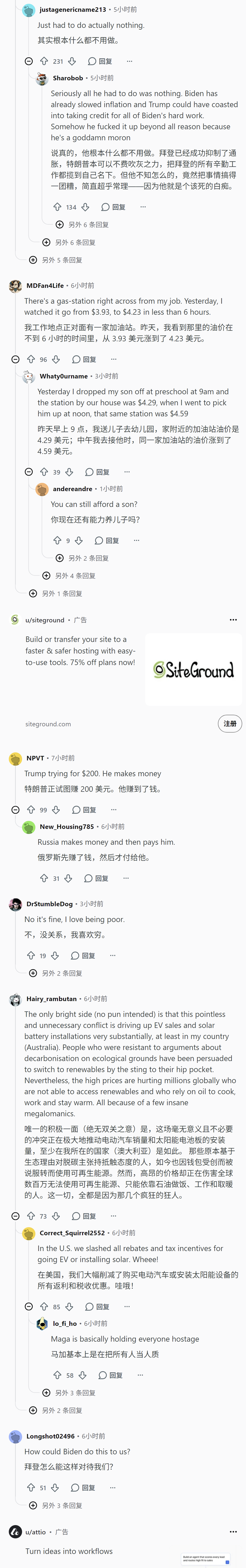Open overflow menu on andereandre's comment
This screenshot has width=246, height=1568.
pos(136,541)
